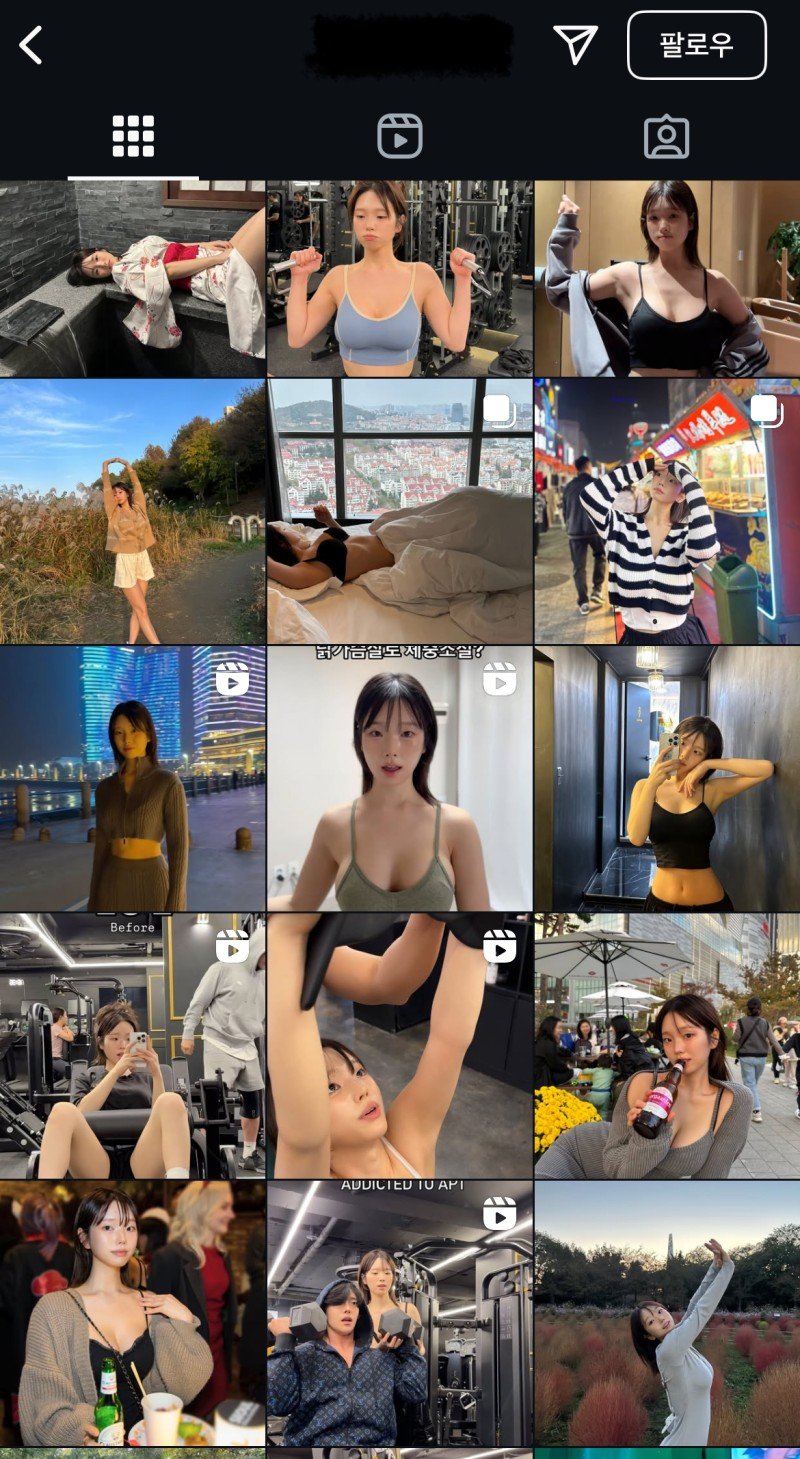Image resolution: width=800 pixels, height=1459 pixels.
Task: Open the reed field sunset photo
Action: click(x=132, y=510)
